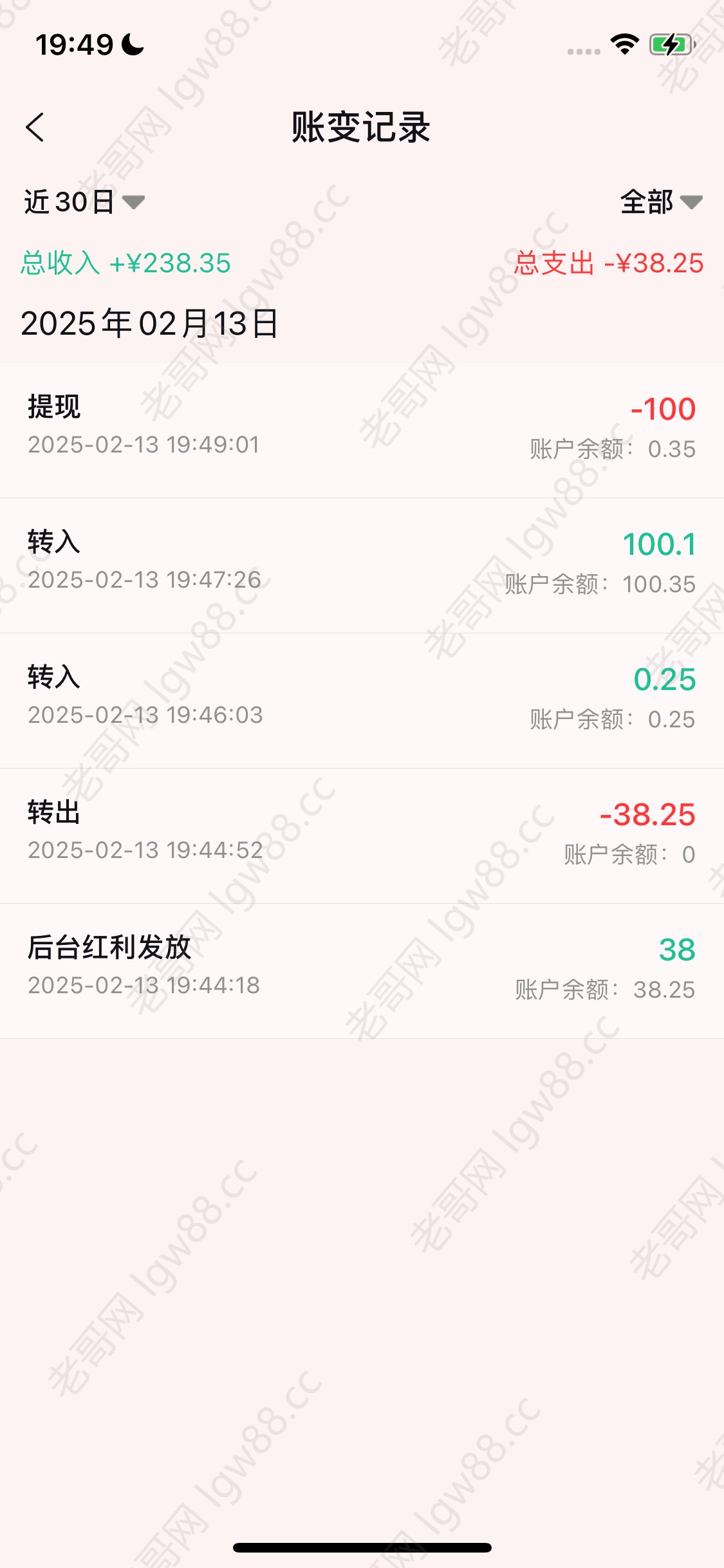
Task: Select the 转入 0.25 transaction row
Action: point(362,700)
